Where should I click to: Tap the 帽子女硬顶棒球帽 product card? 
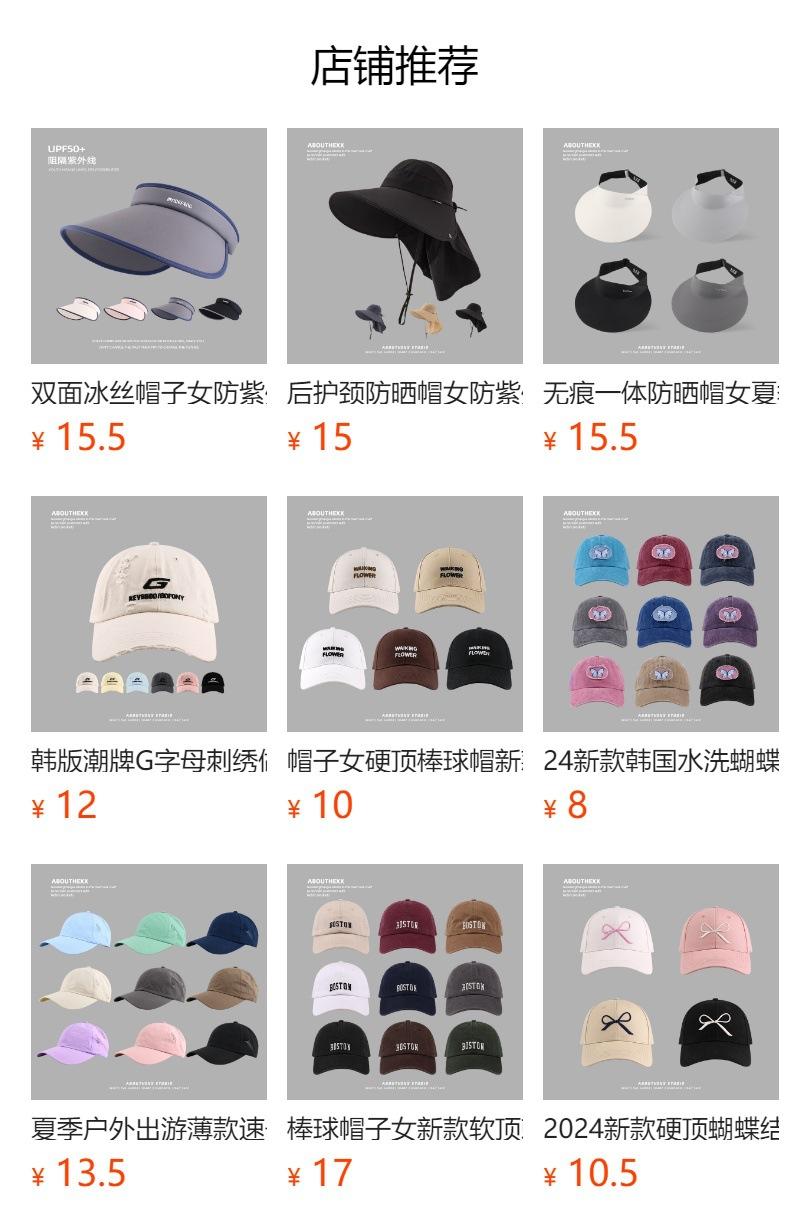405,614
